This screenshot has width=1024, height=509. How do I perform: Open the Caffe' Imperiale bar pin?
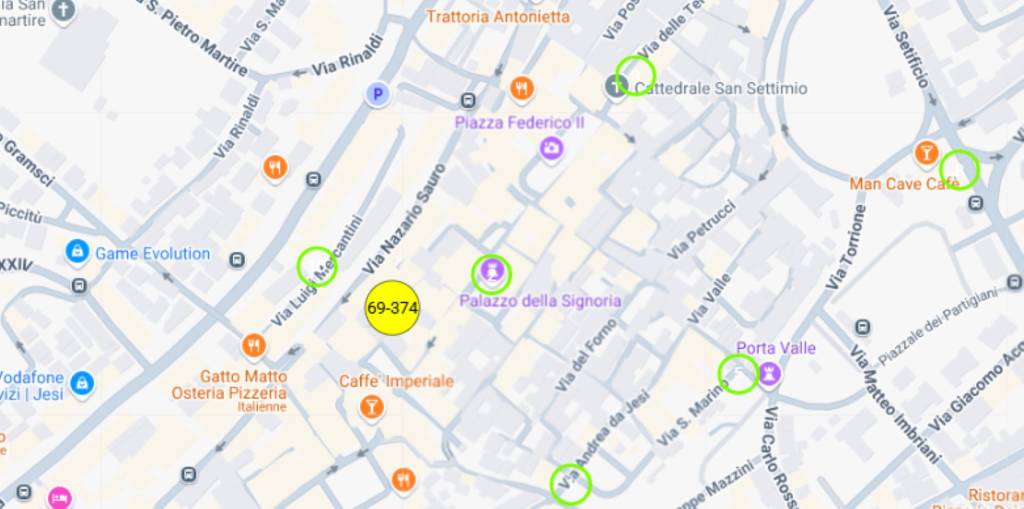(372, 406)
